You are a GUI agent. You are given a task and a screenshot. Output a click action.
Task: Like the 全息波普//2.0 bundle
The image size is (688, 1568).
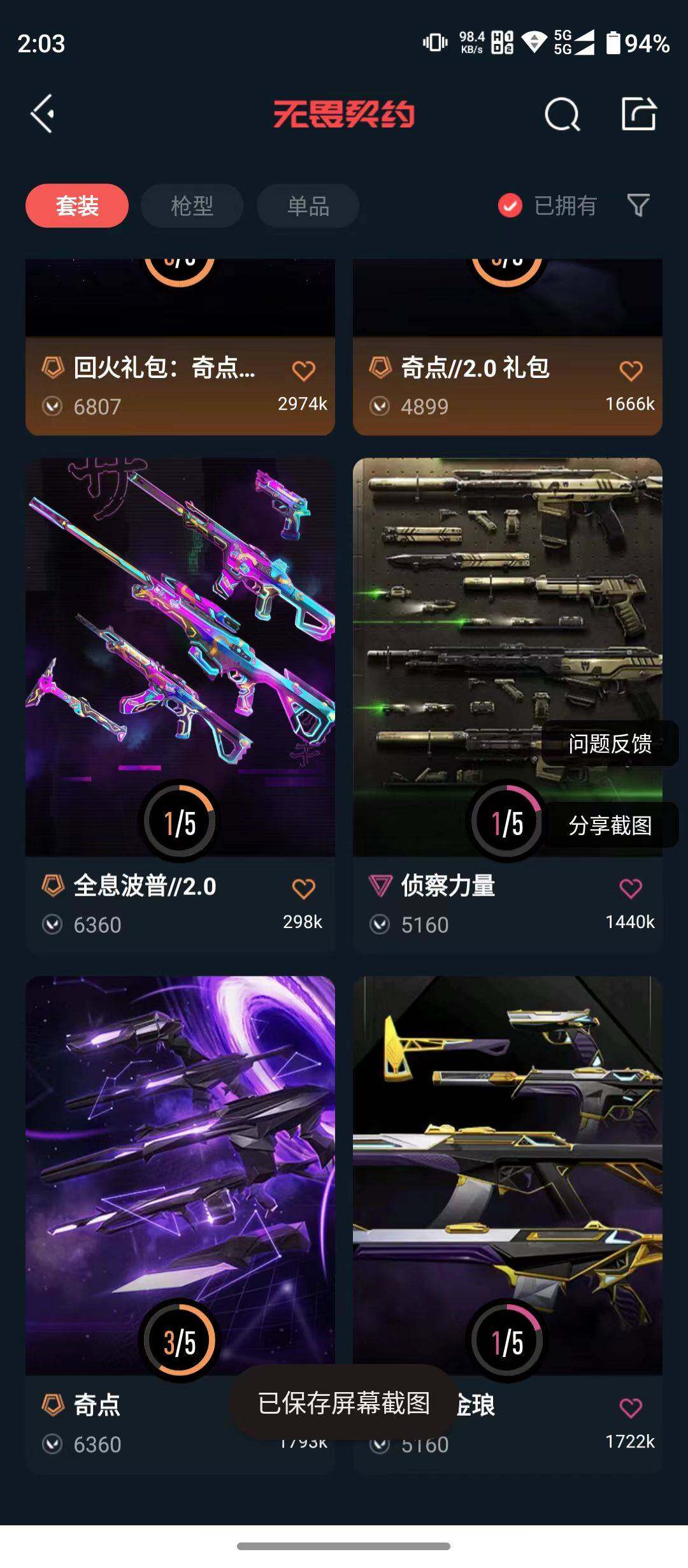coord(303,888)
